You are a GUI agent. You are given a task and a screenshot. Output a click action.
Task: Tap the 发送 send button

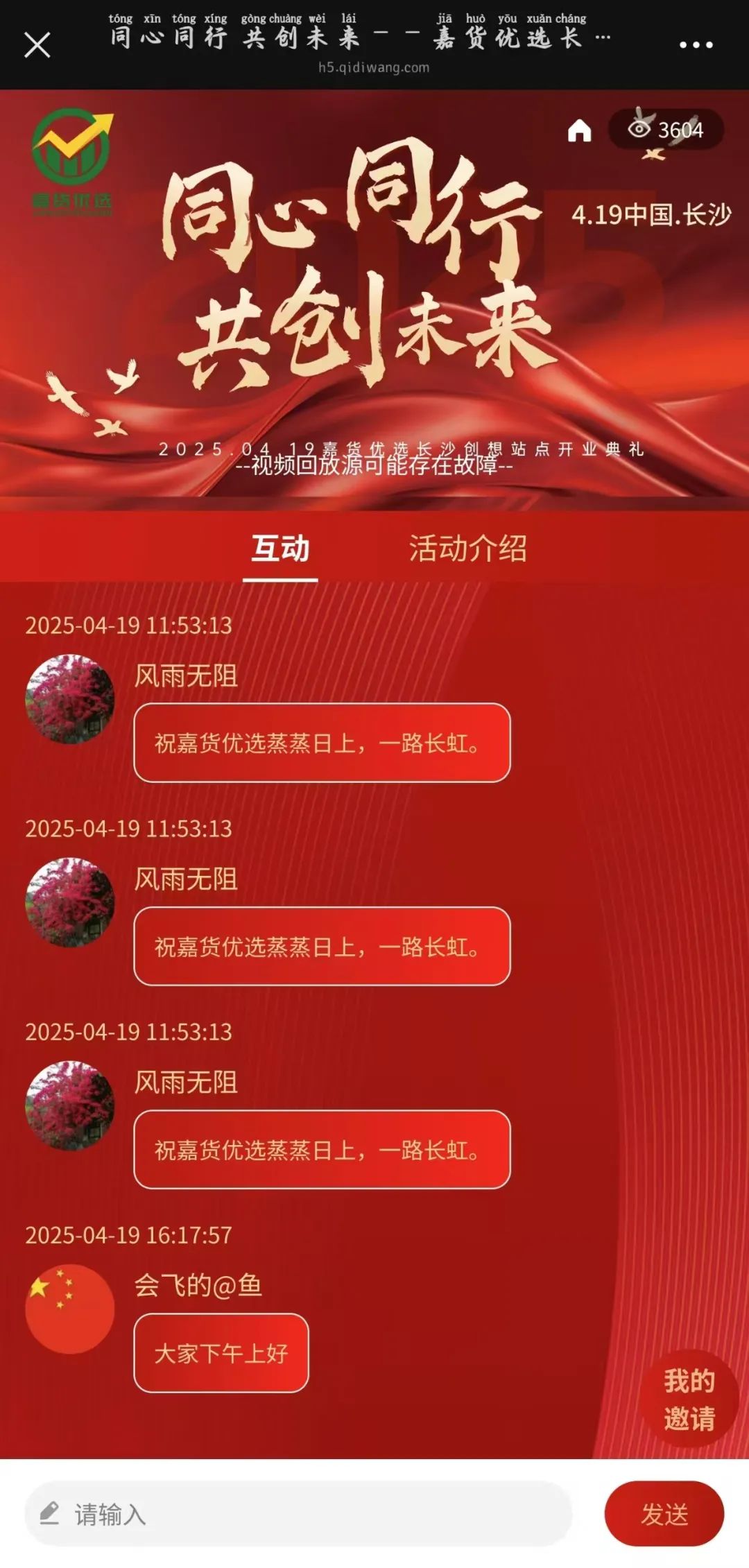click(x=664, y=1514)
